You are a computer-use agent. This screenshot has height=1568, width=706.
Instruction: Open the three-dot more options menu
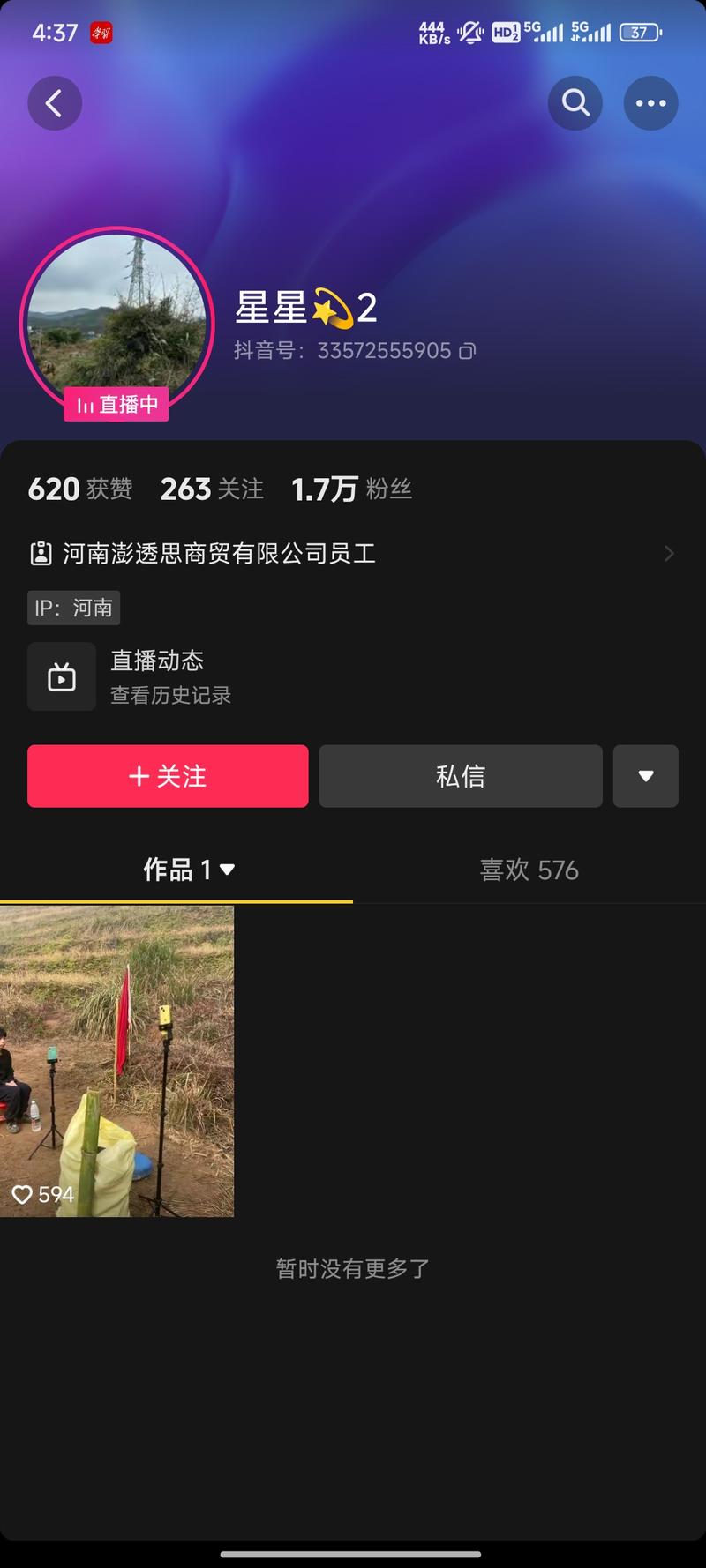[650, 102]
